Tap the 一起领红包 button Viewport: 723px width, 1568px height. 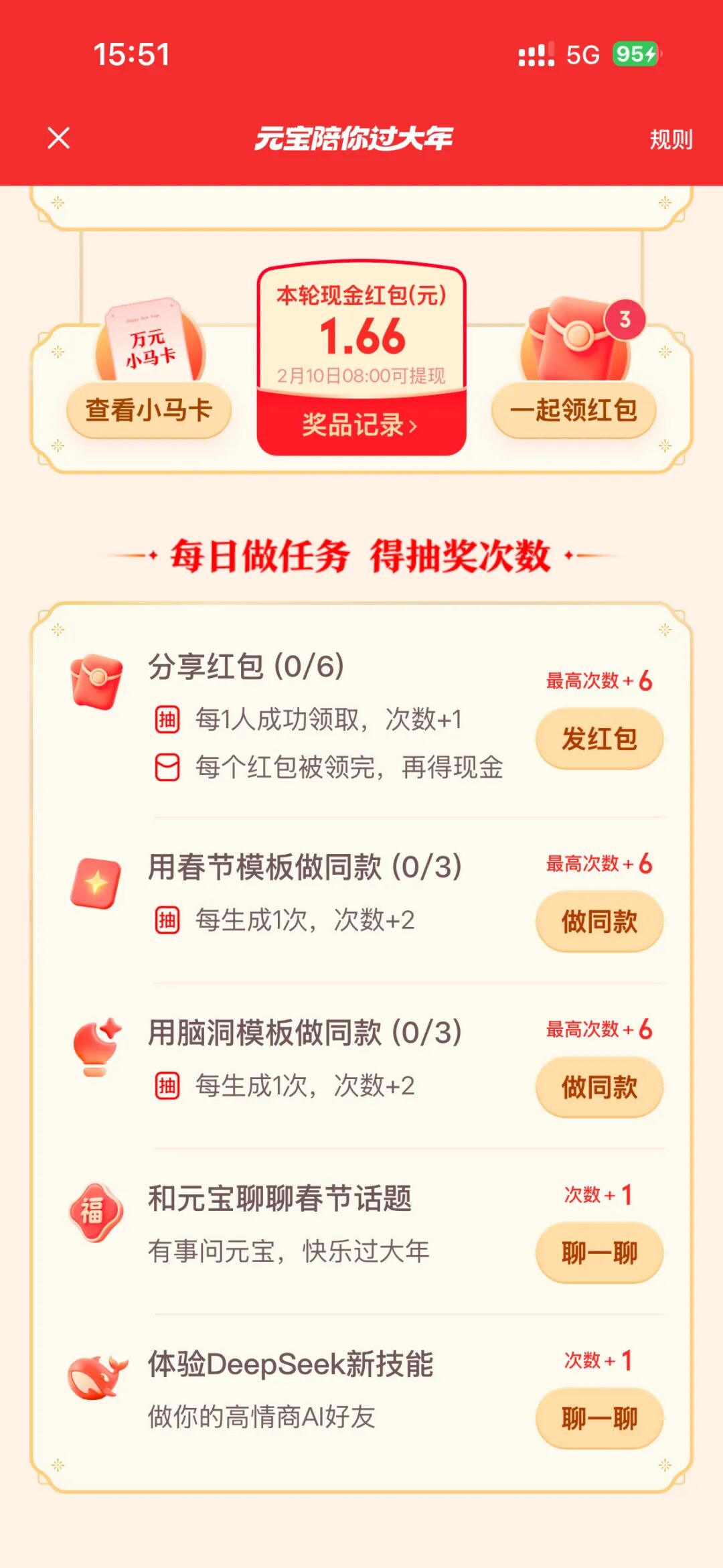tap(574, 410)
